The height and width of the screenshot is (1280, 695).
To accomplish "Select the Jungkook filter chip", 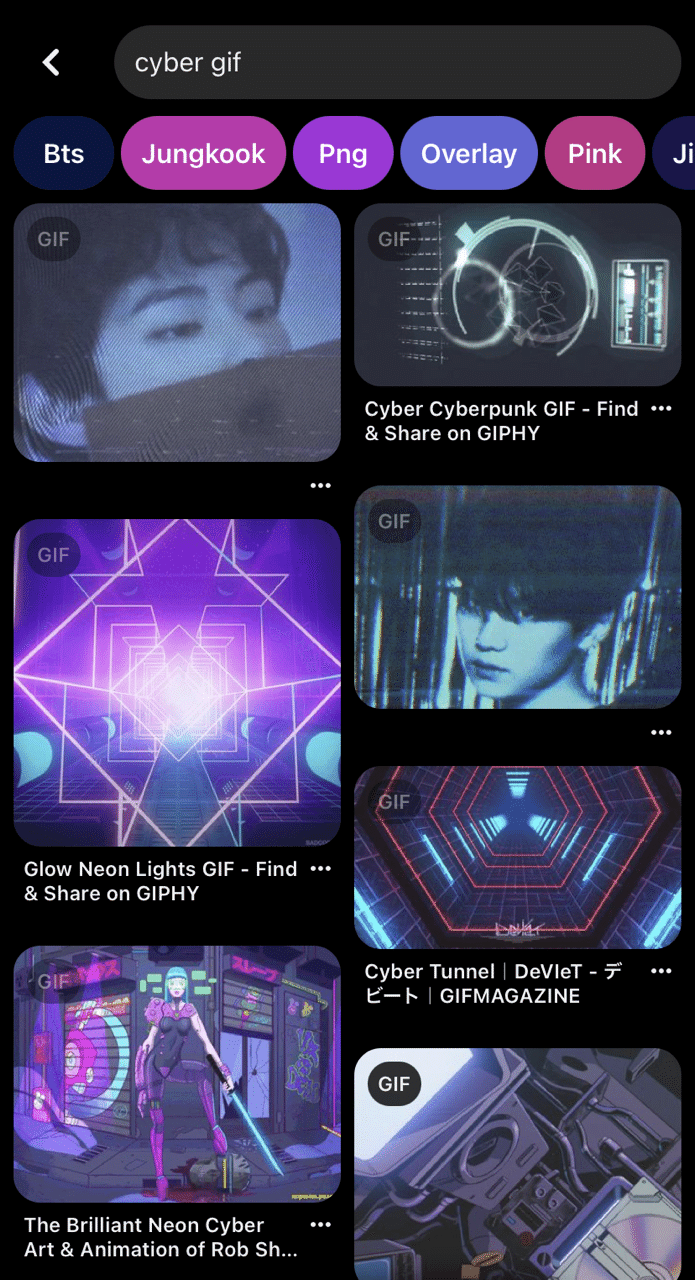I will pyautogui.click(x=203, y=154).
